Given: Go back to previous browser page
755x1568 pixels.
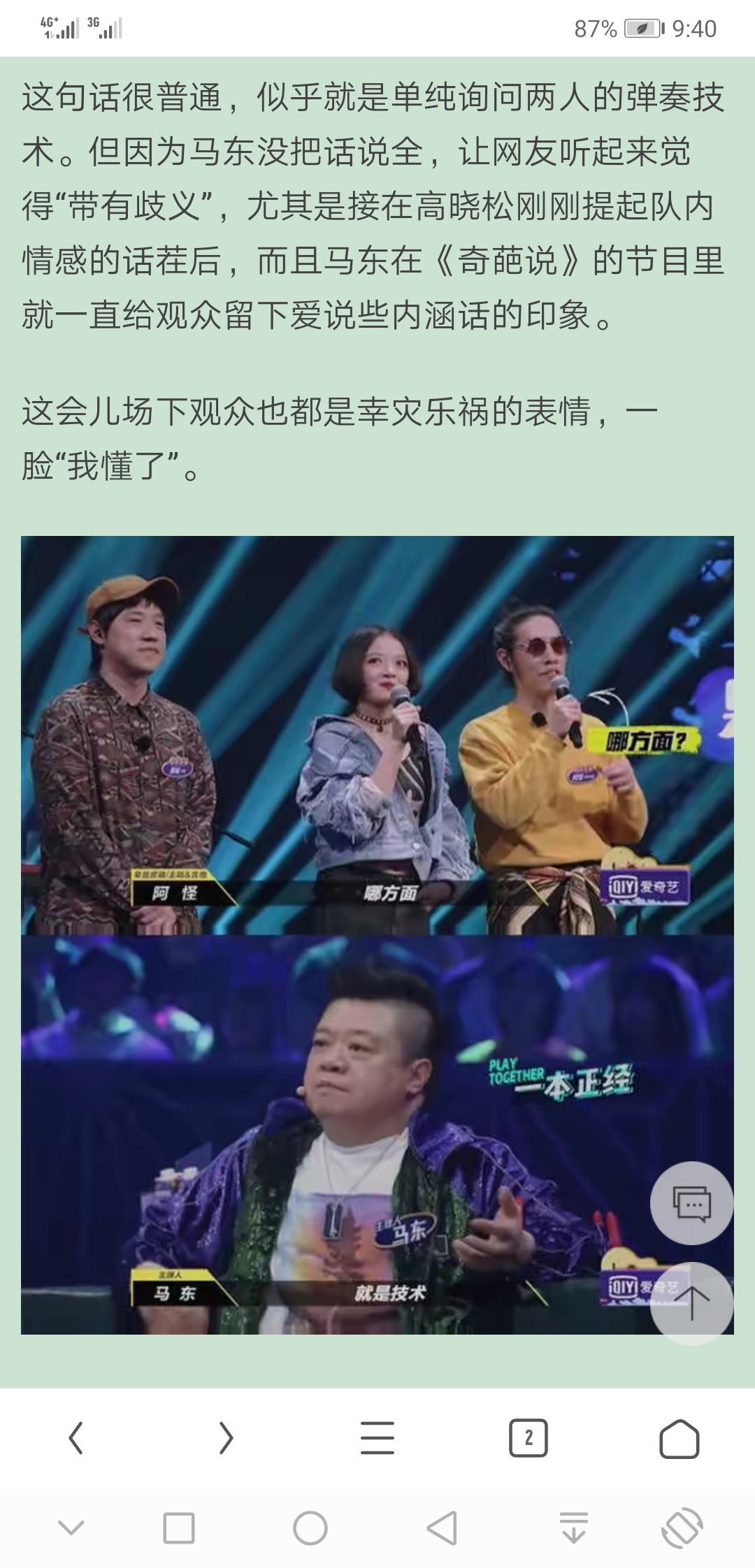Looking at the screenshot, I should tap(75, 1439).
